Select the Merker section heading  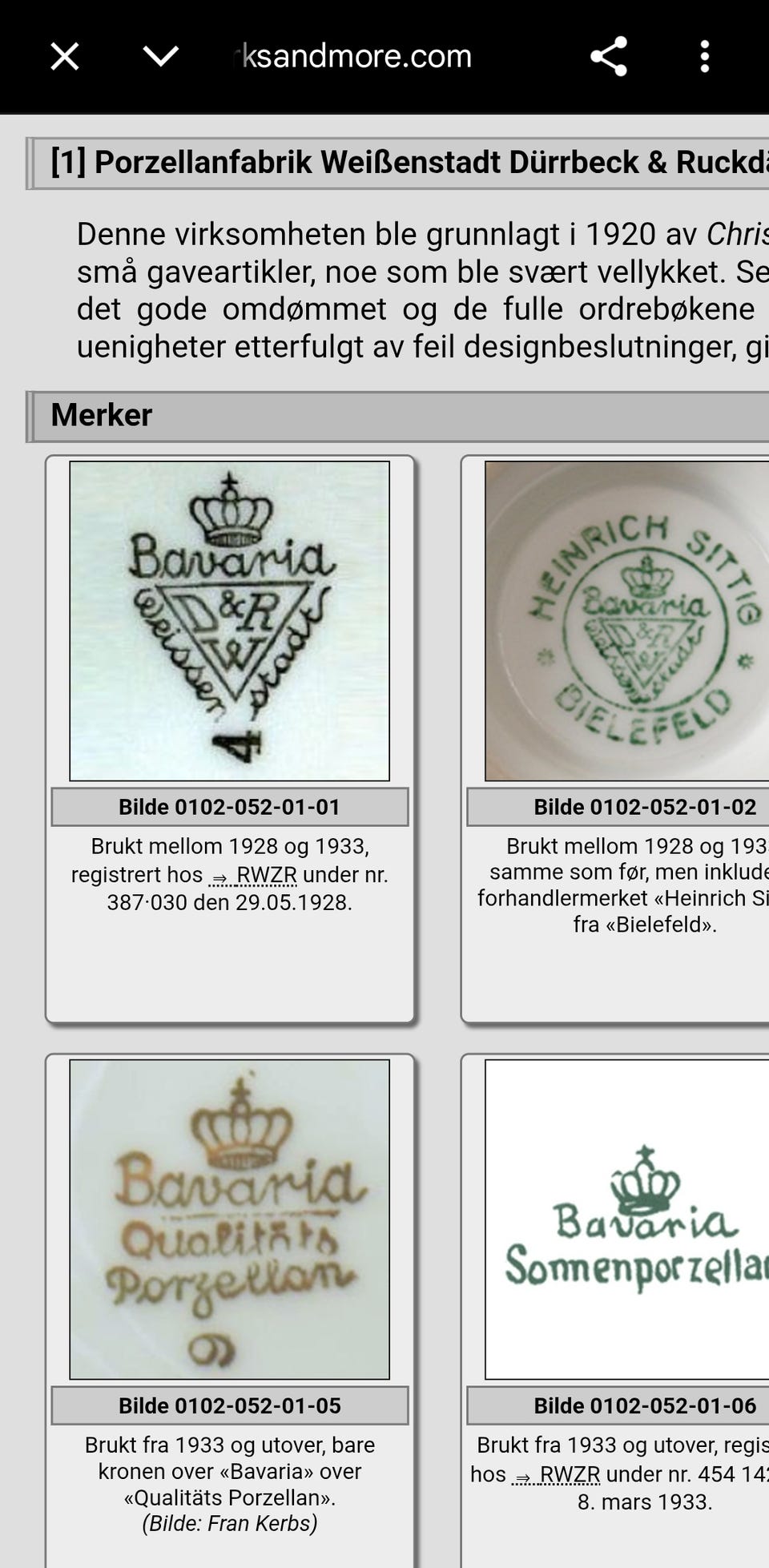[x=101, y=415]
